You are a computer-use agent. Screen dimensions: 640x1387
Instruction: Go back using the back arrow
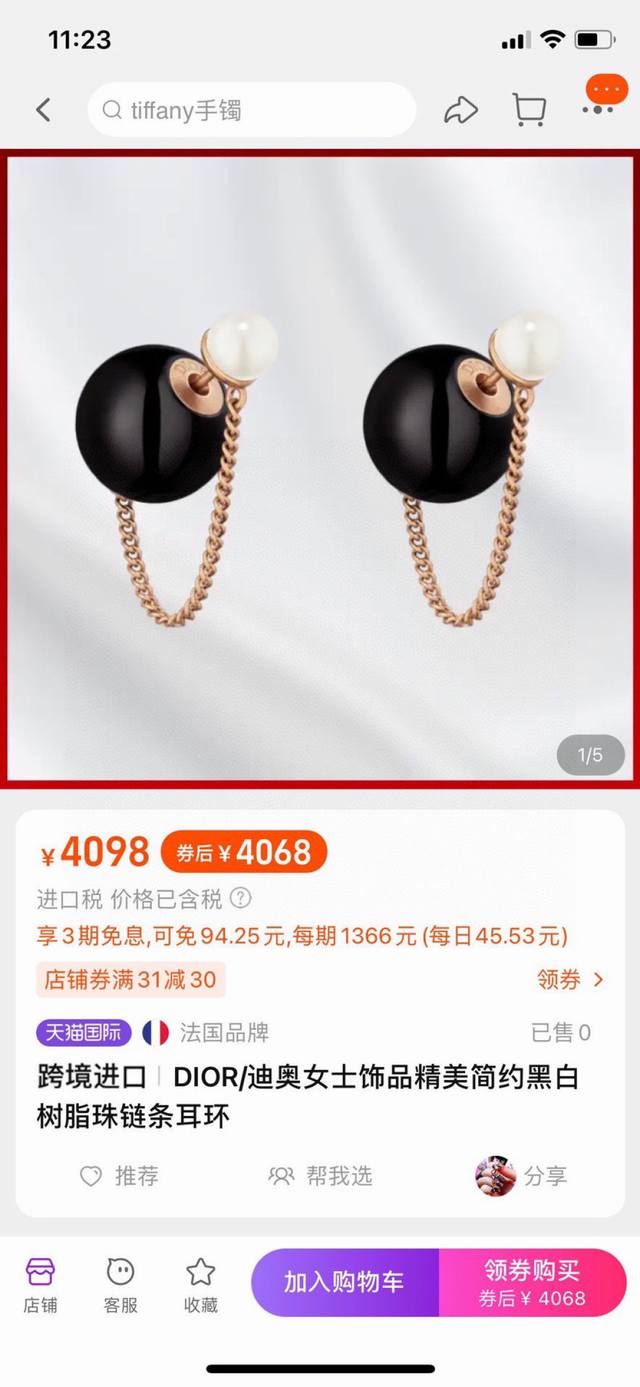[x=43, y=110]
